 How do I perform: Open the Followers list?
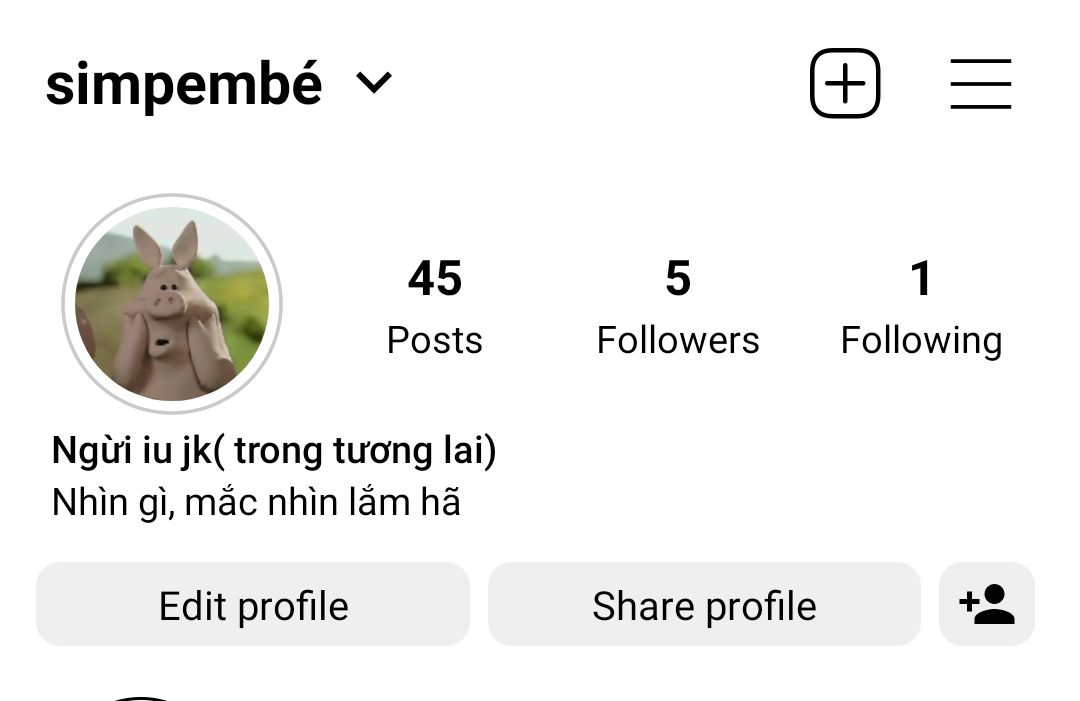pos(678,306)
